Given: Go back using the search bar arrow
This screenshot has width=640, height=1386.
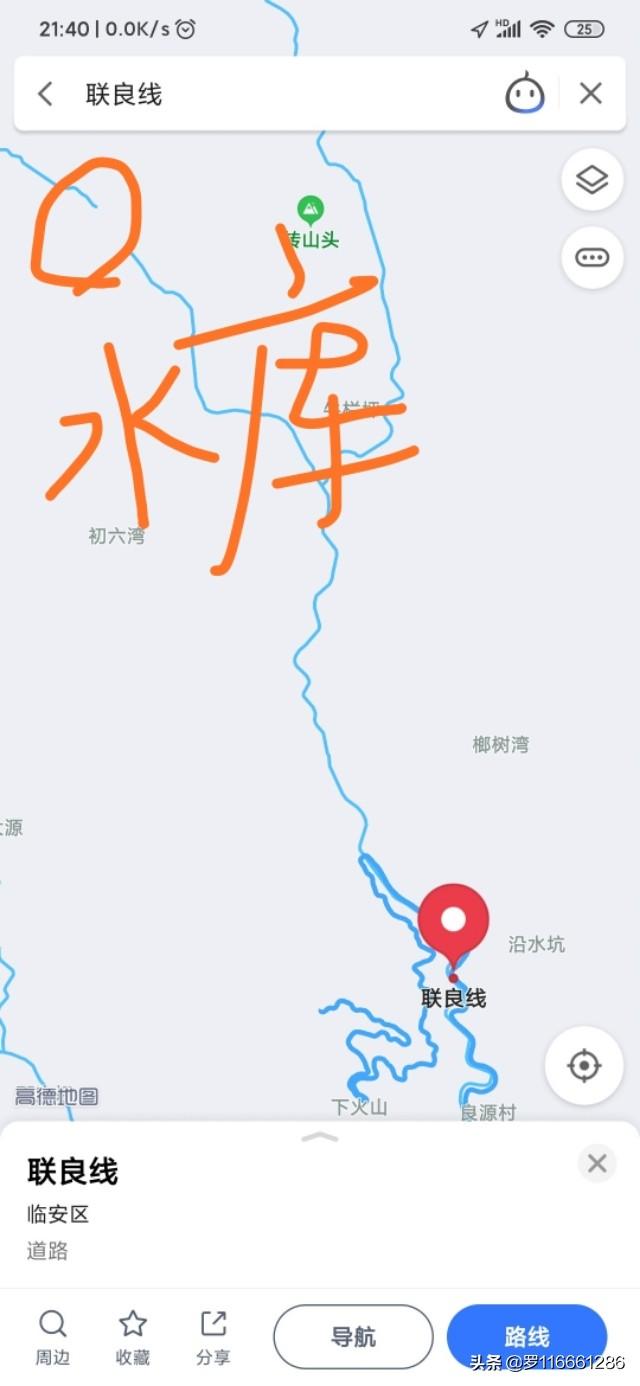Looking at the screenshot, I should (x=45, y=94).
